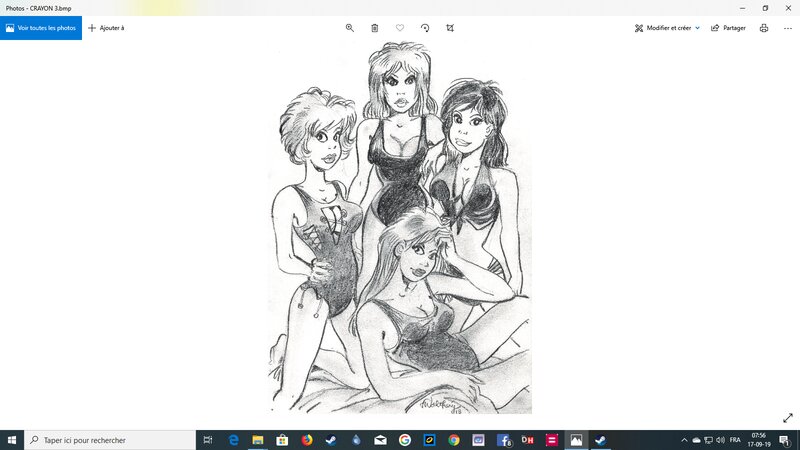This screenshot has height=450, width=800.
Task: Open the crop tool
Action: (x=450, y=28)
